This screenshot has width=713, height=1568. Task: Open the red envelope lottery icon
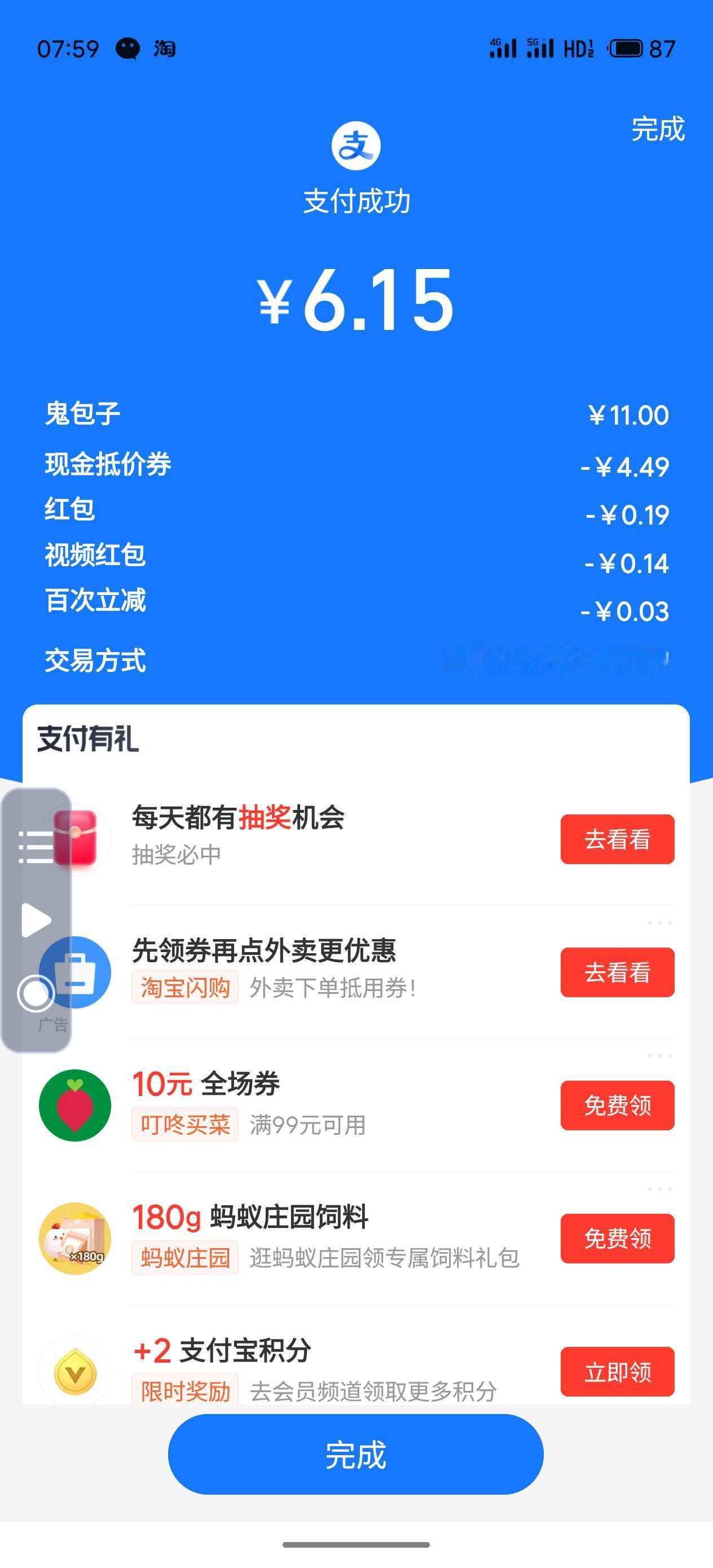pos(75,839)
